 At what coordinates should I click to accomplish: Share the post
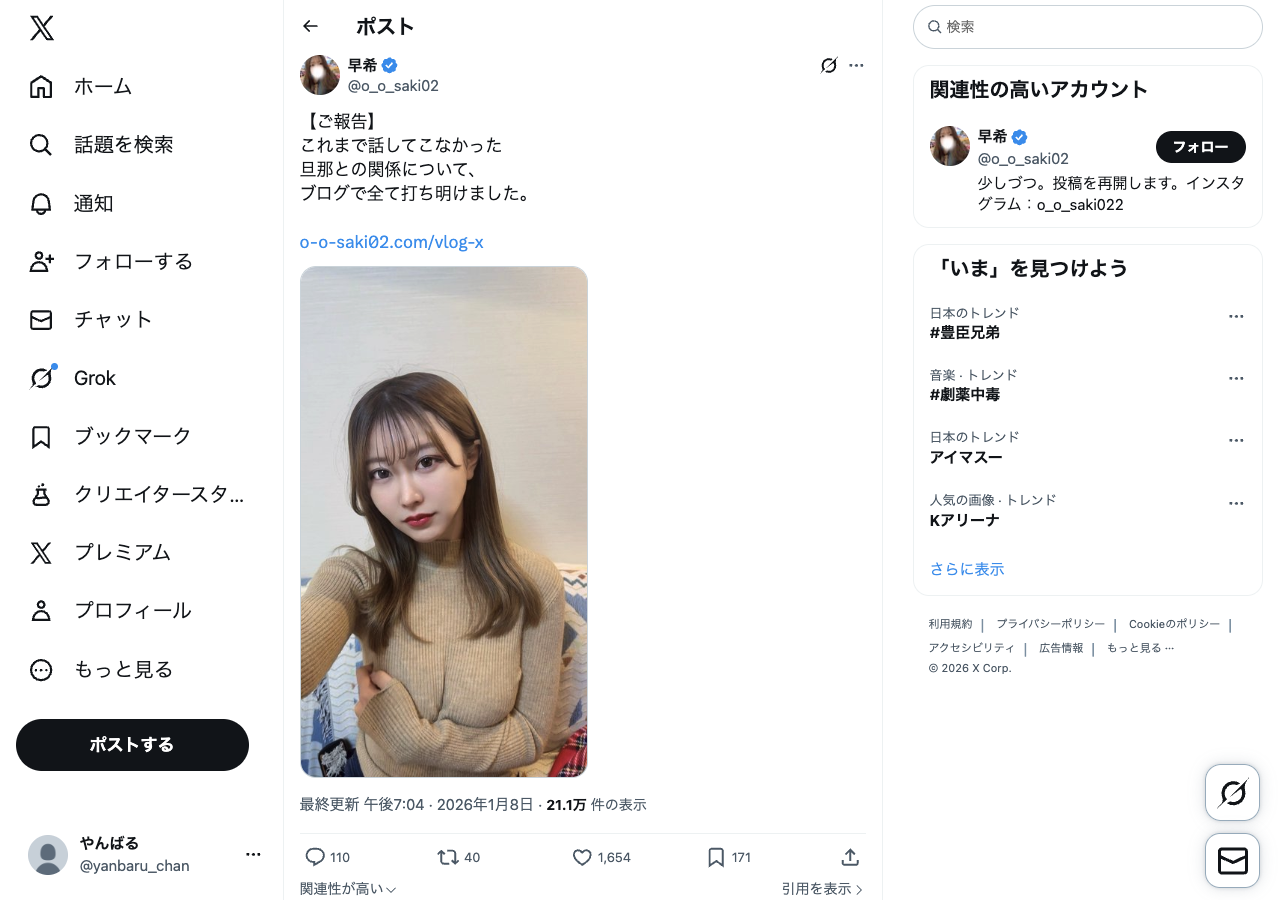[850, 857]
